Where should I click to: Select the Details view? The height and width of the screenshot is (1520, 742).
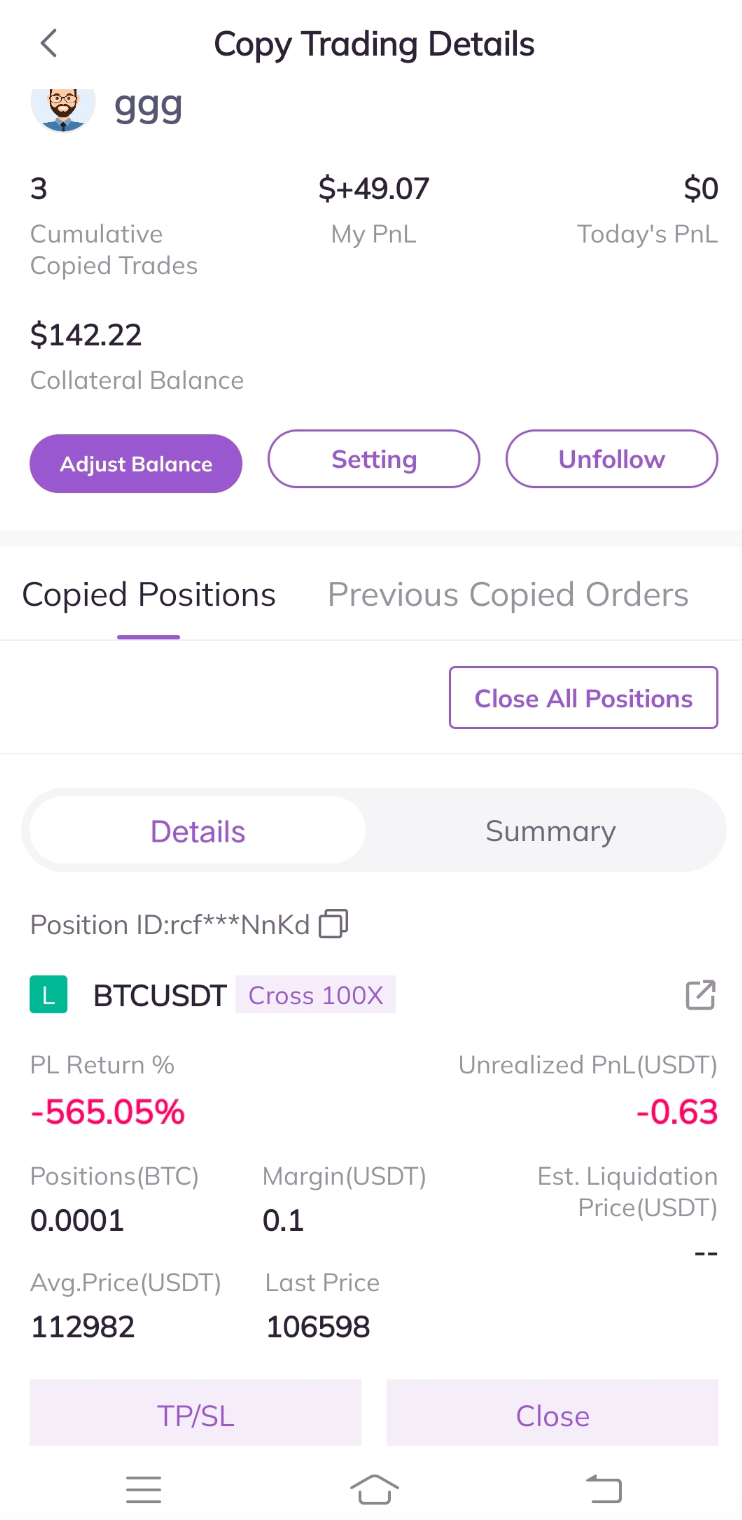(198, 831)
